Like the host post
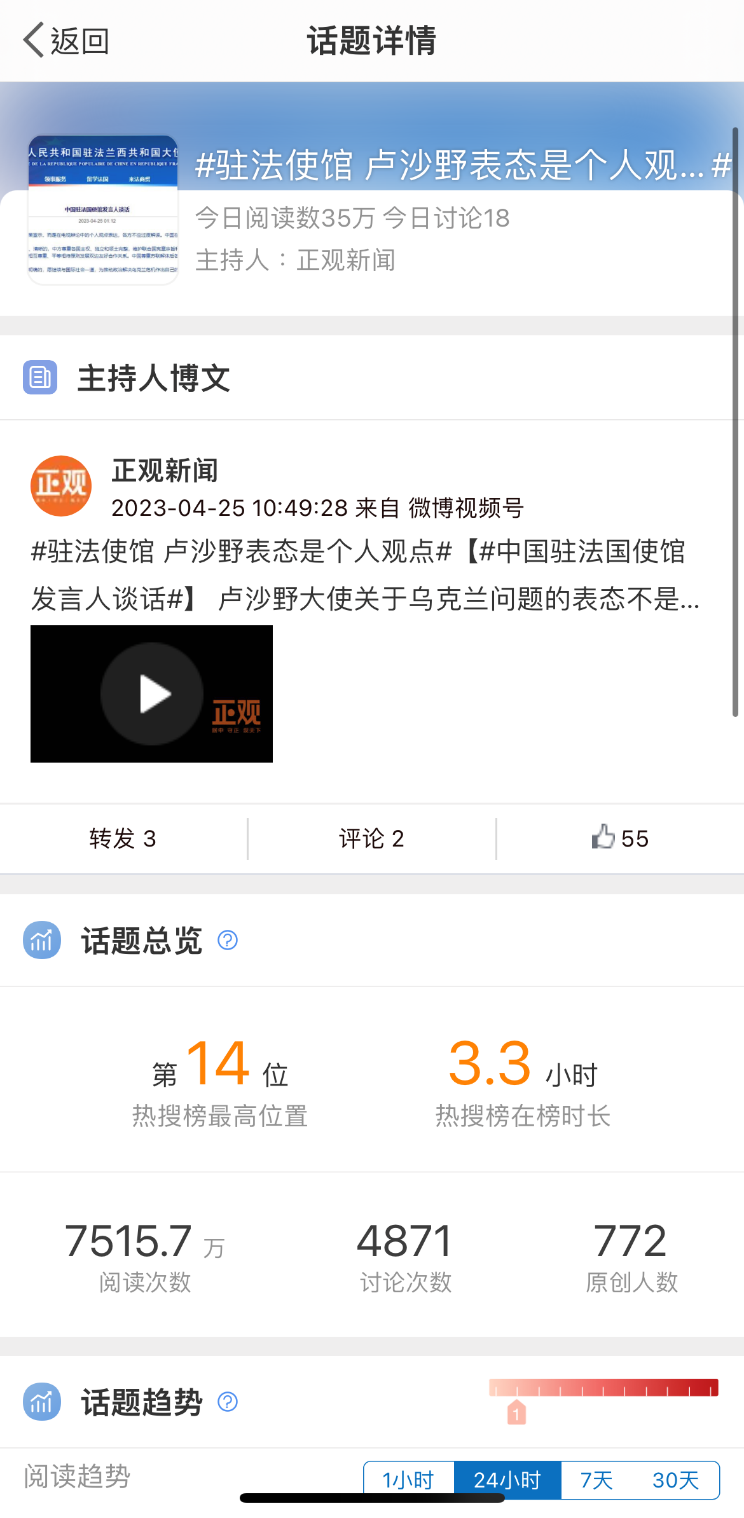Image resolution: width=744 pixels, height=1518 pixels. (620, 839)
